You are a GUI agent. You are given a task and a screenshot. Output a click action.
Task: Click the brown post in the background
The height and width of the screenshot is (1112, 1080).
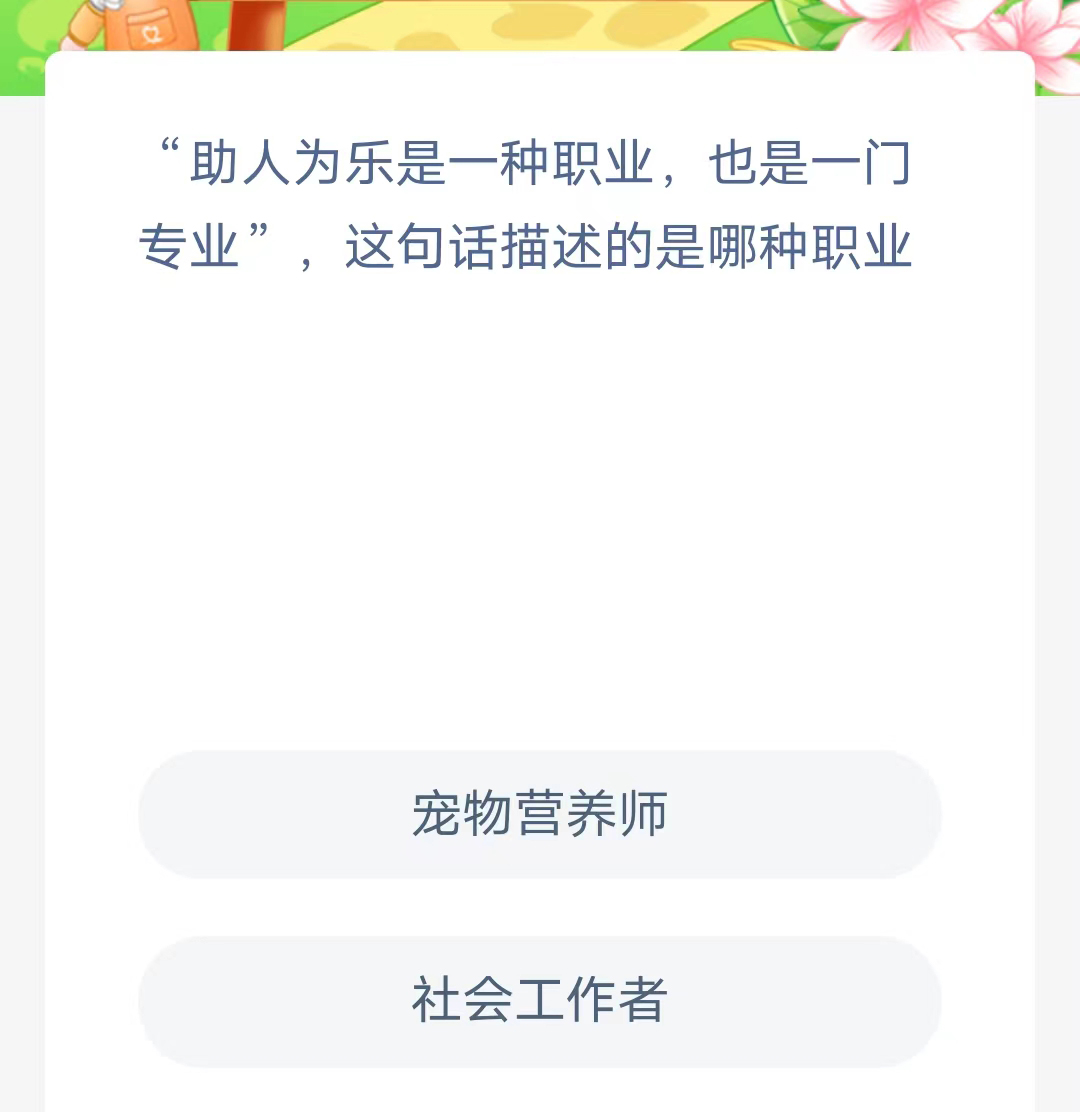255,25
